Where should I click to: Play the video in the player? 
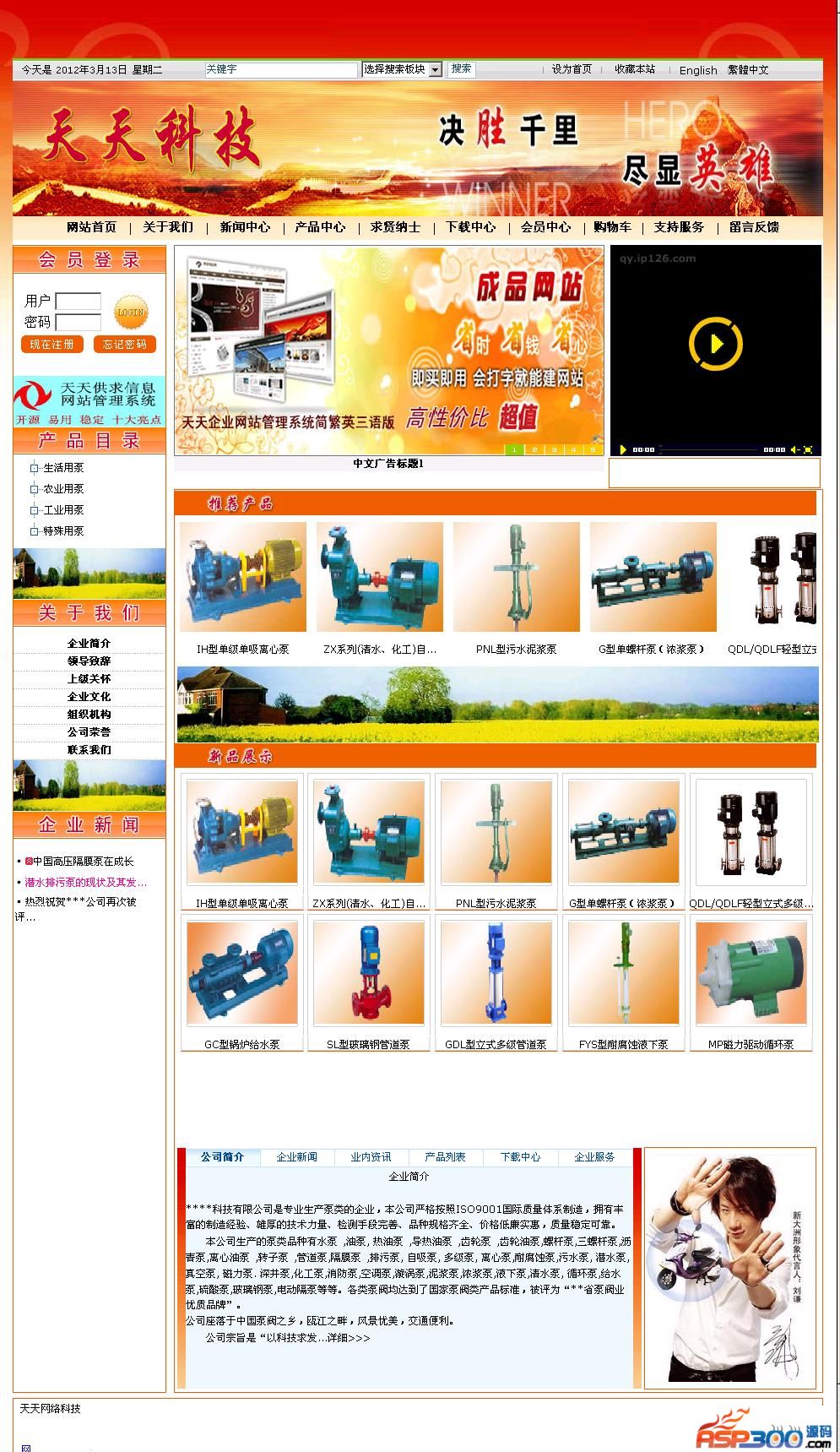(x=715, y=344)
